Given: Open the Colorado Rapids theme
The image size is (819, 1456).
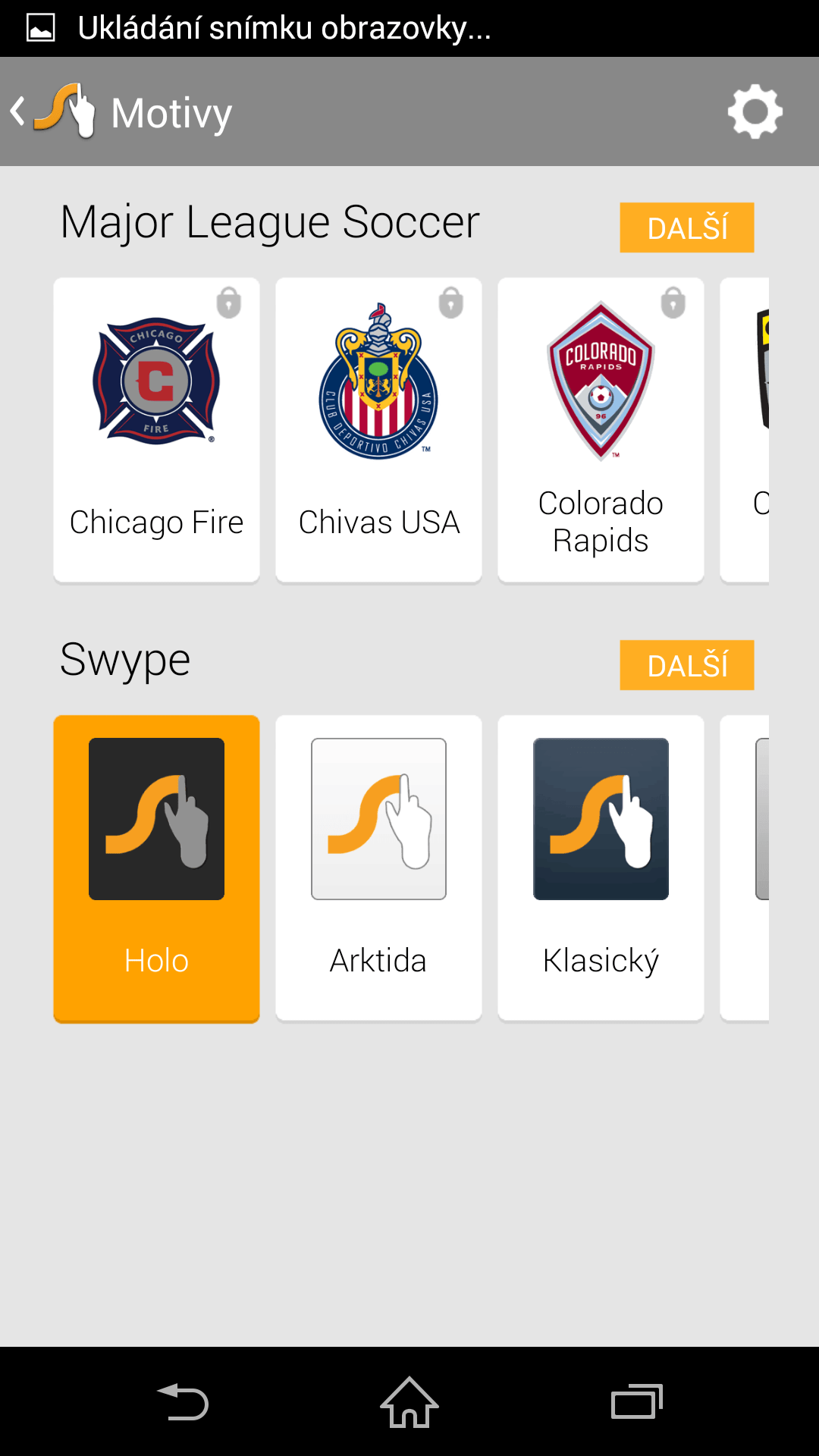Looking at the screenshot, I should [x=601, y=430].
